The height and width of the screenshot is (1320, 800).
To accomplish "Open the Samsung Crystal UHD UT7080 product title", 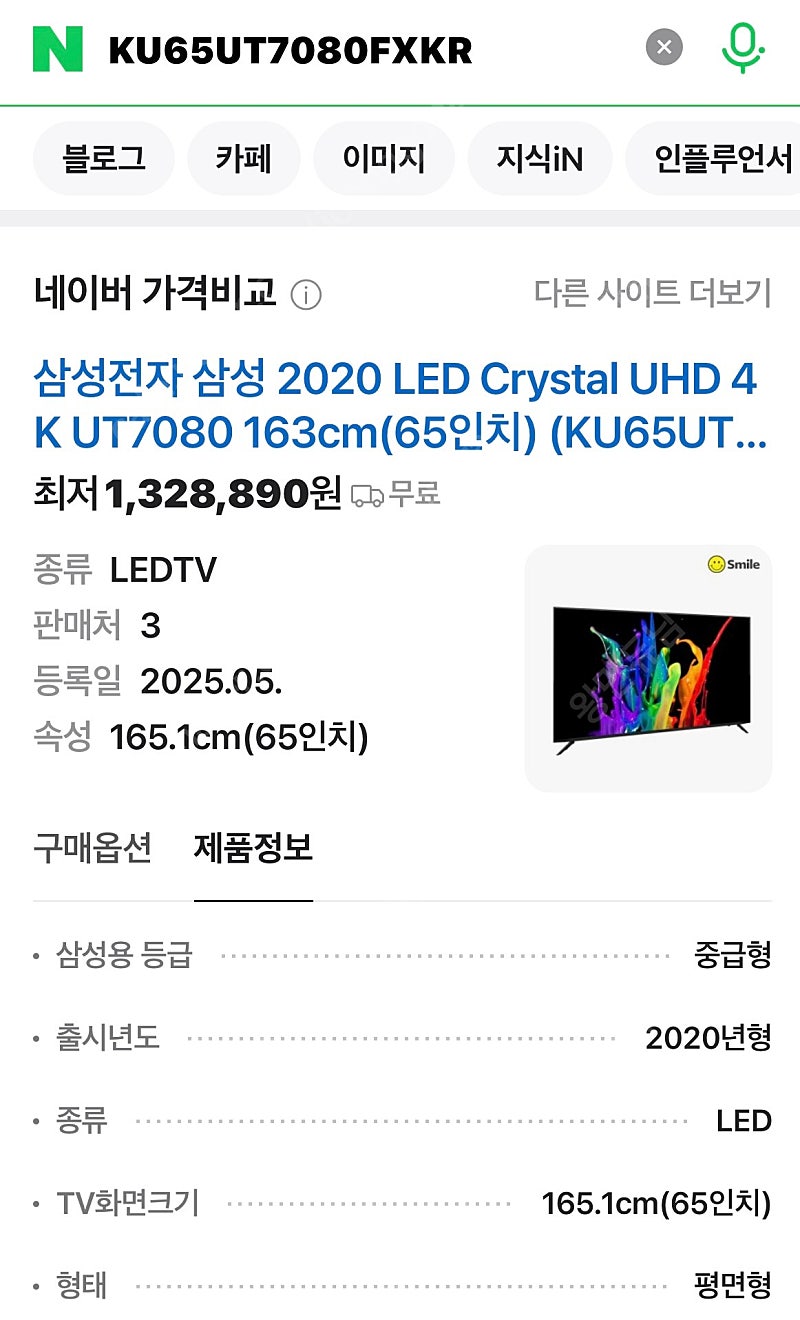I will pos(396,407).
